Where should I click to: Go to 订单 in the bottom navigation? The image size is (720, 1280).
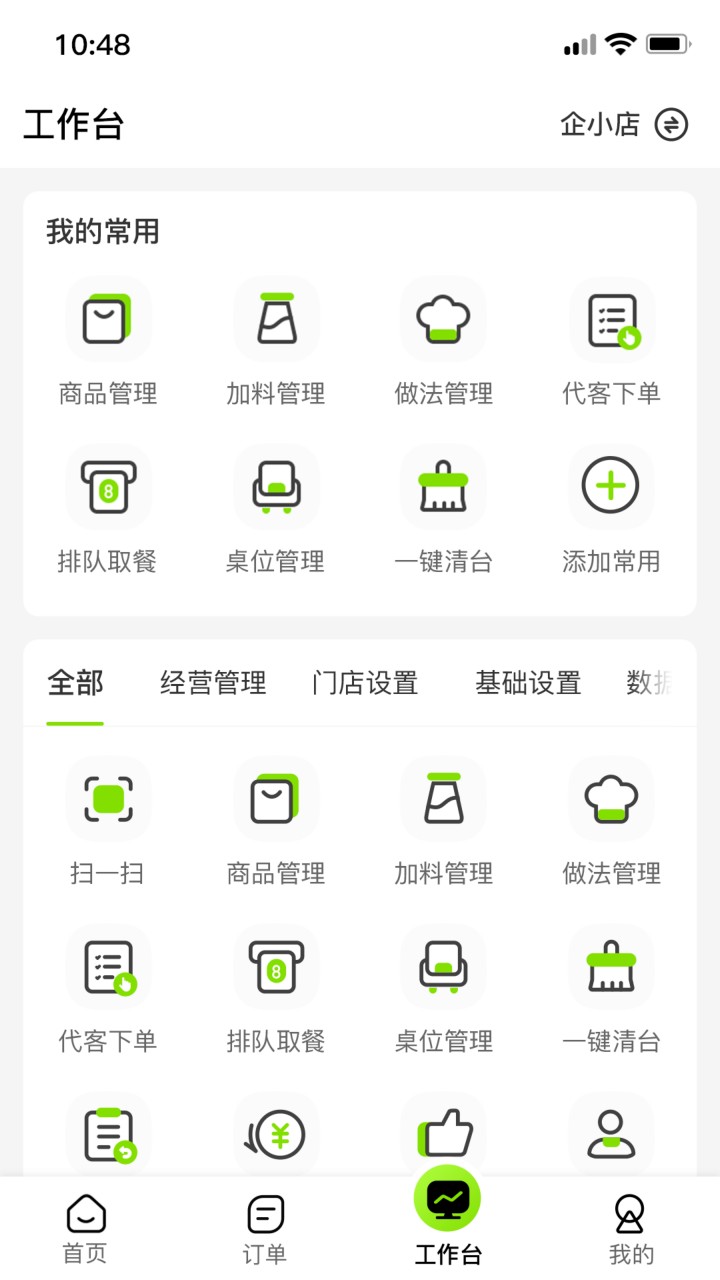(x=265, y=1215)
